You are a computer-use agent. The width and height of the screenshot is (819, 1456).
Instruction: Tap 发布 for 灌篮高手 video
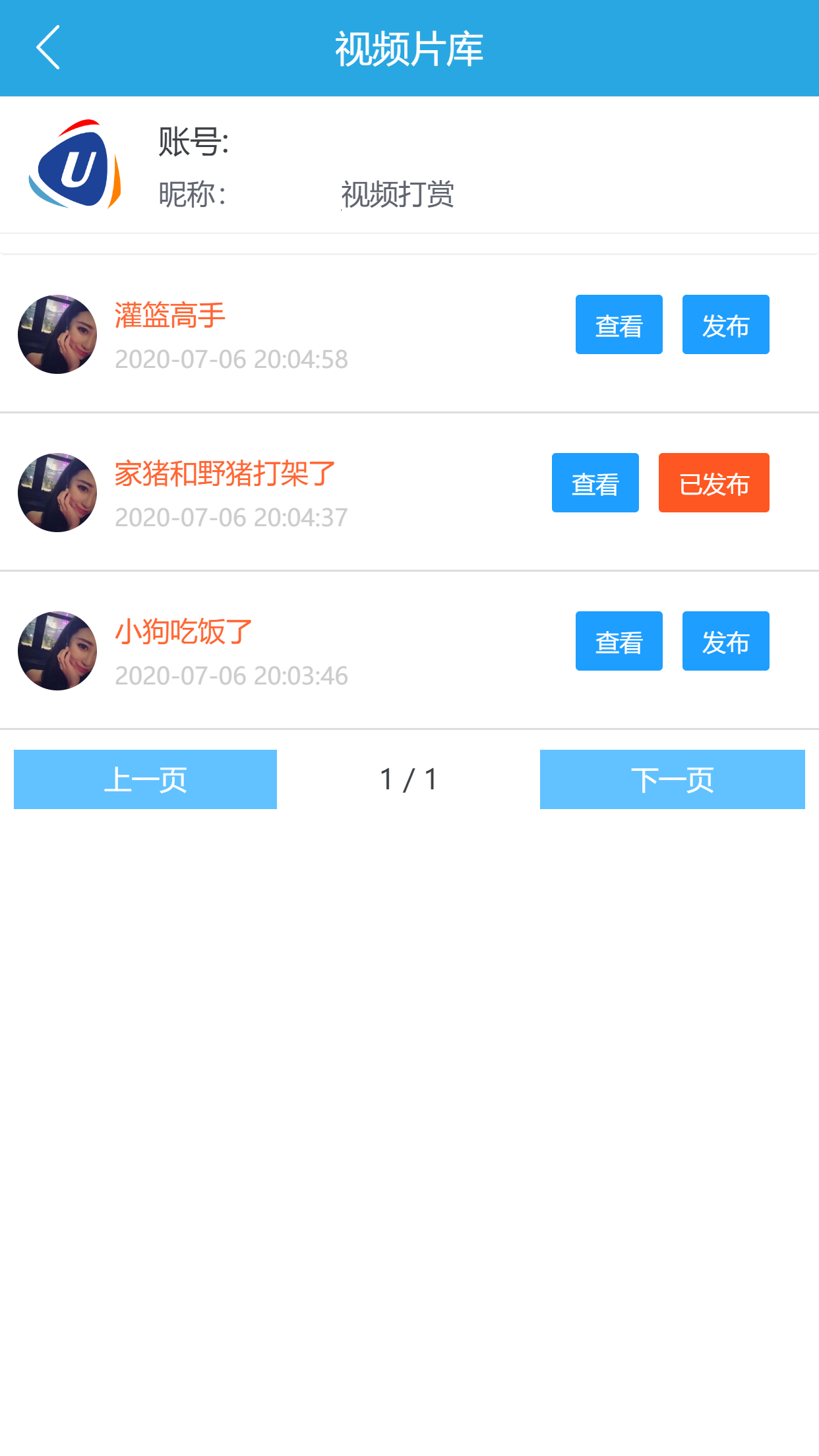(725, 324)
